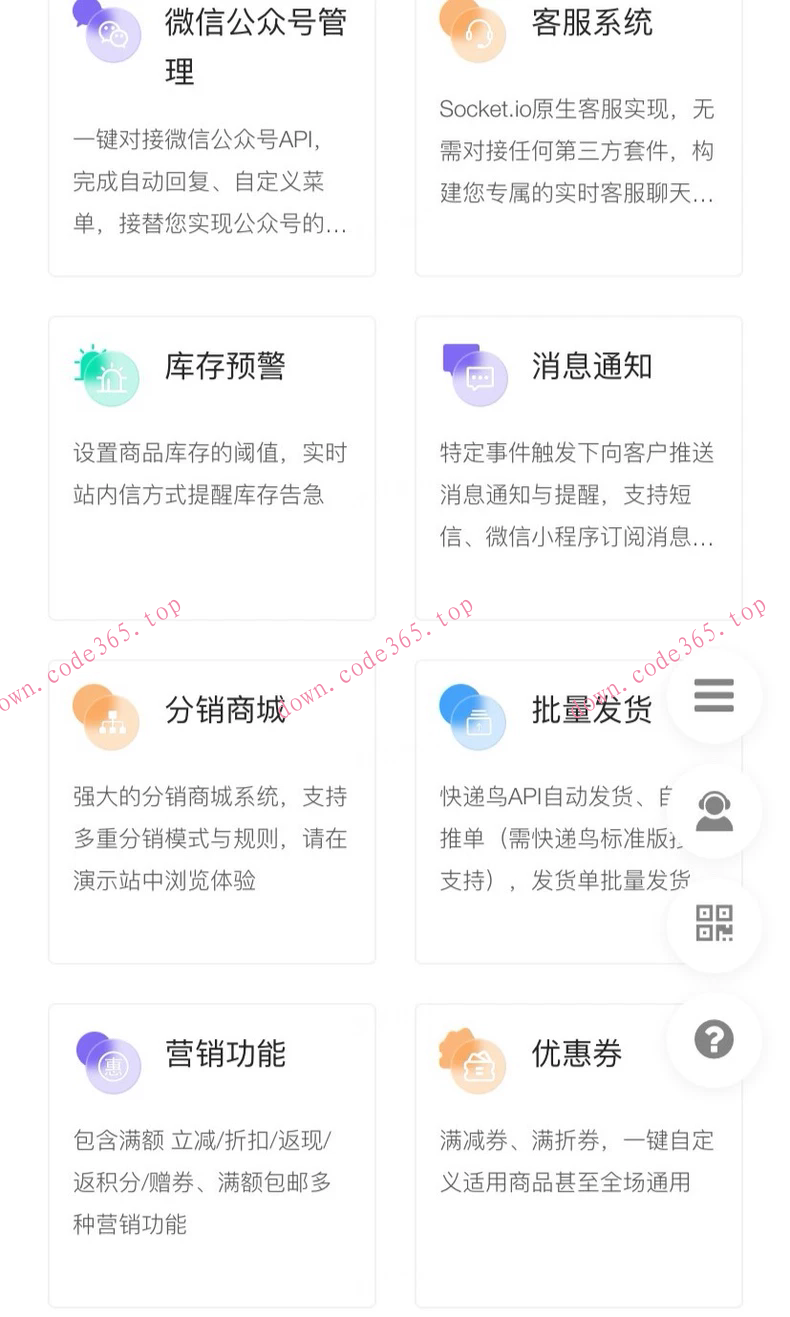Click the 库存预警 inventory alert icon
Viewport: 790px width, 1317px height.
click(108, 375)
